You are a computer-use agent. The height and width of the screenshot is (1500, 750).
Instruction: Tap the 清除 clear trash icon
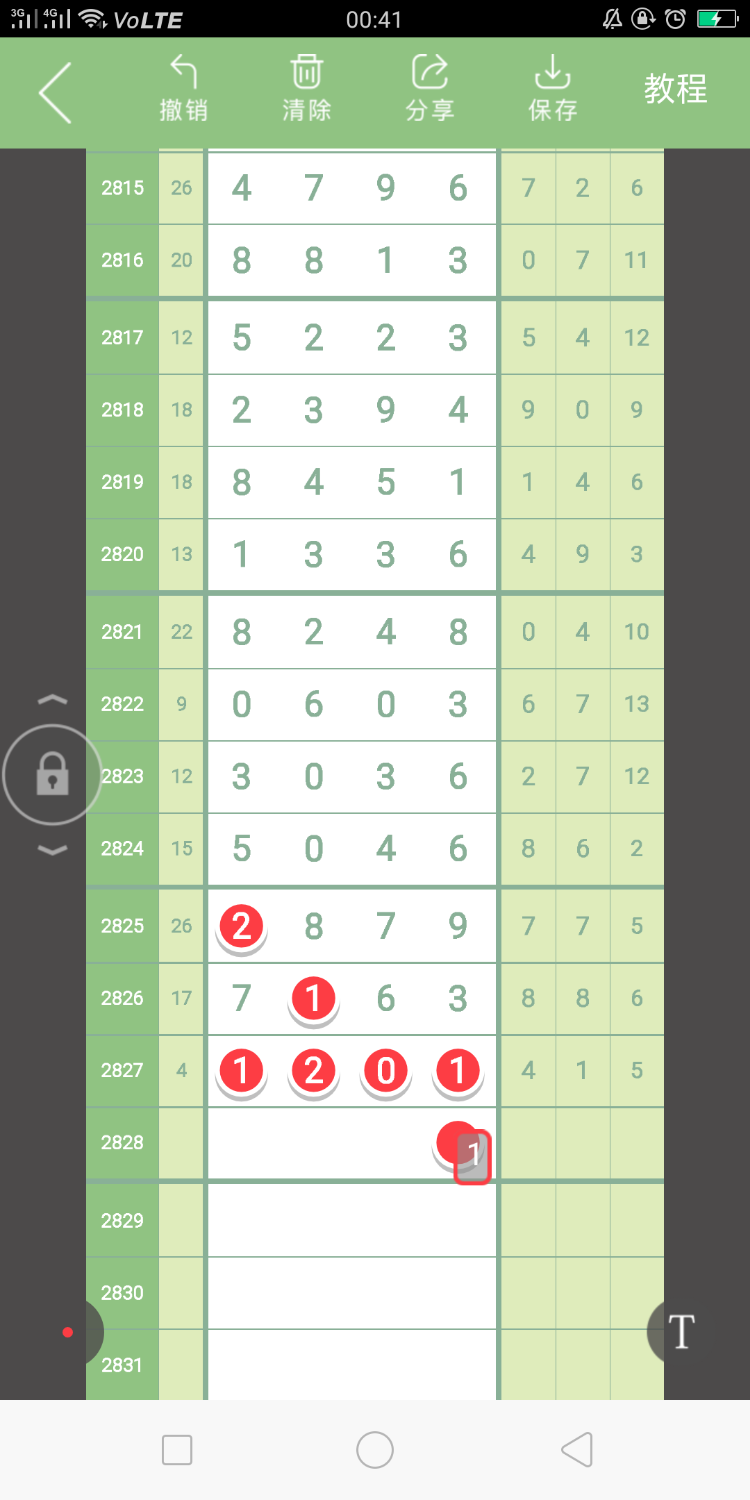[305, 72]
